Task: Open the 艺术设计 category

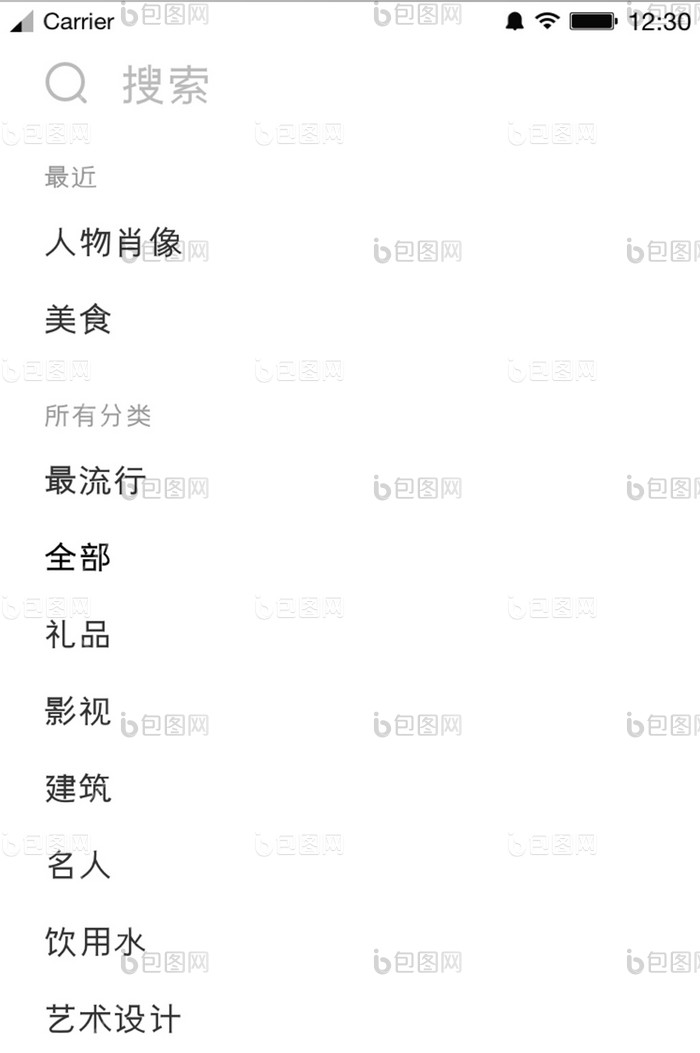Action: pos(113,1019)
